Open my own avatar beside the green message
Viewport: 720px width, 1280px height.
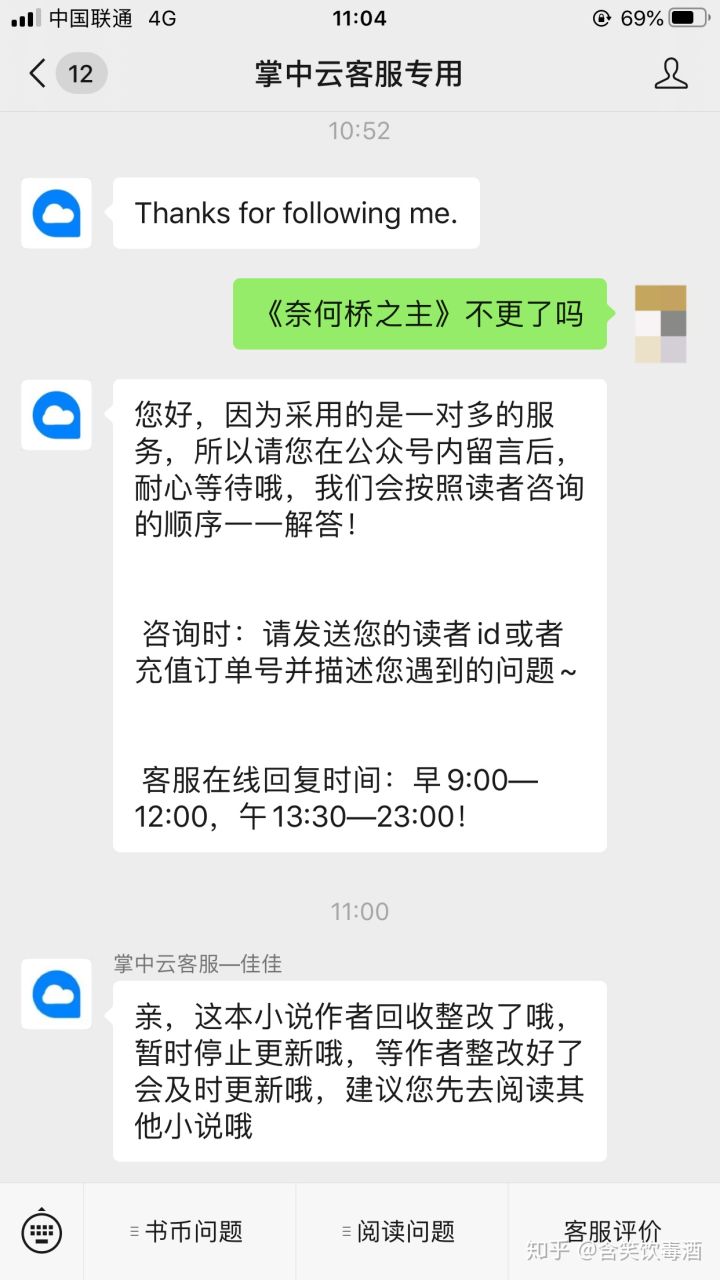[x=660, y=323]
